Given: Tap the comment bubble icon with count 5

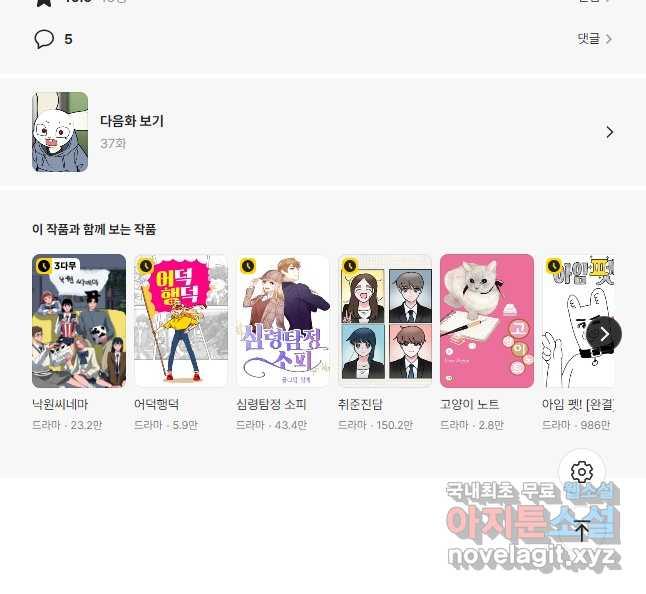Looking at the screenshot, I should point(44,39).
